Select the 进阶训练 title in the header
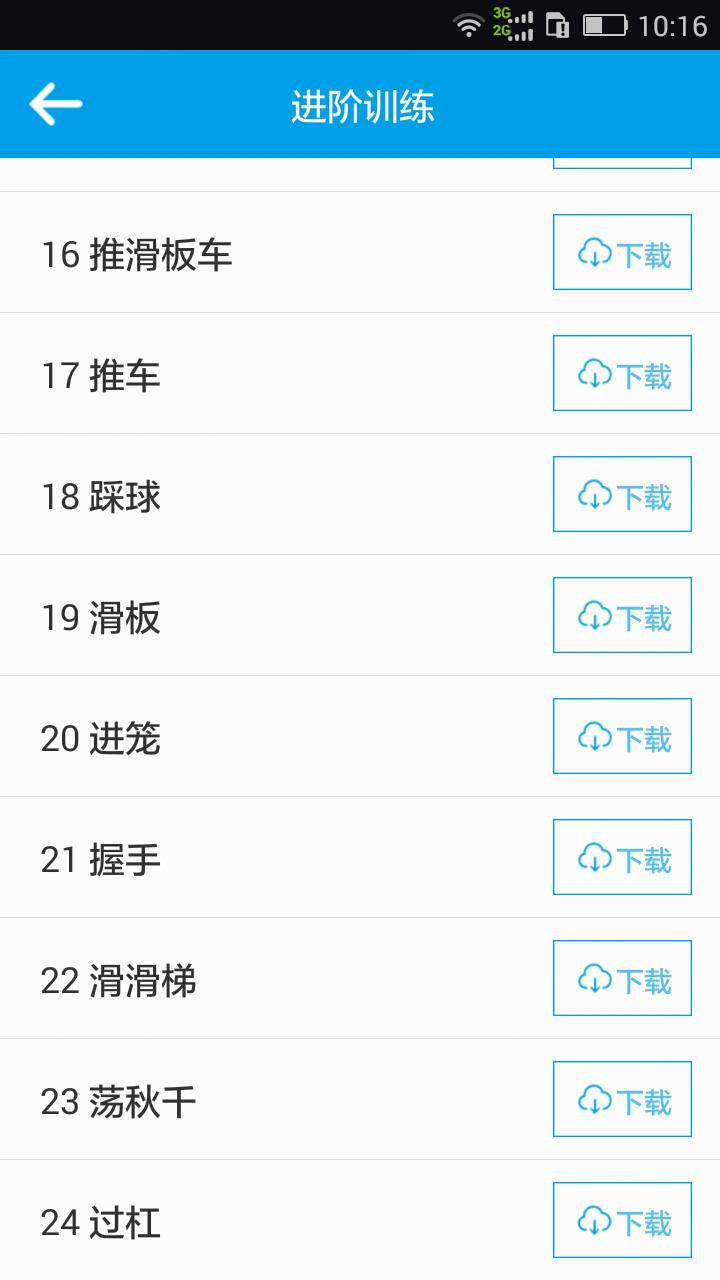Image resolution: width=720 pixels, height=1280 pixels. tap(360, 104)
